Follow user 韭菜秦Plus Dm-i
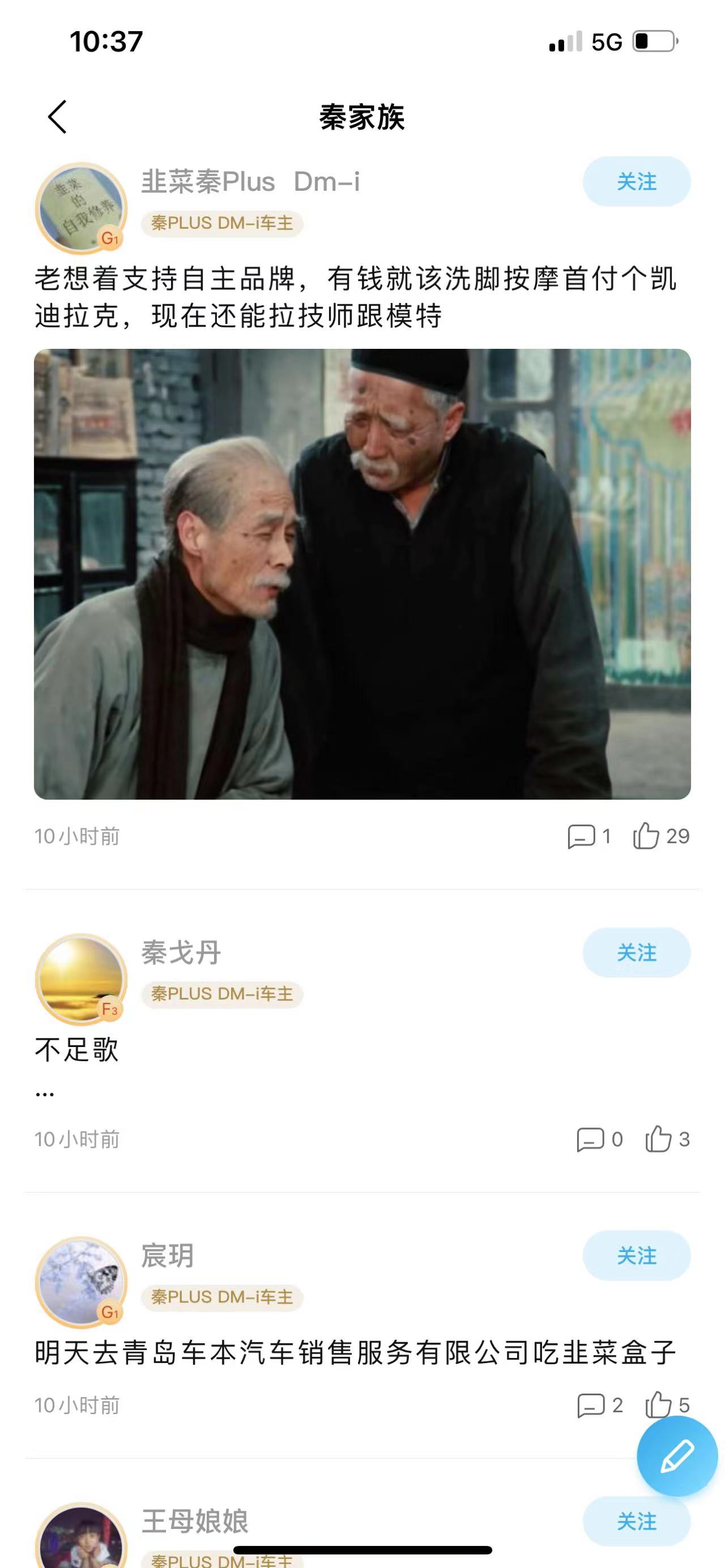This screenshot has width=725, height=1568. [x=636, y=181]
